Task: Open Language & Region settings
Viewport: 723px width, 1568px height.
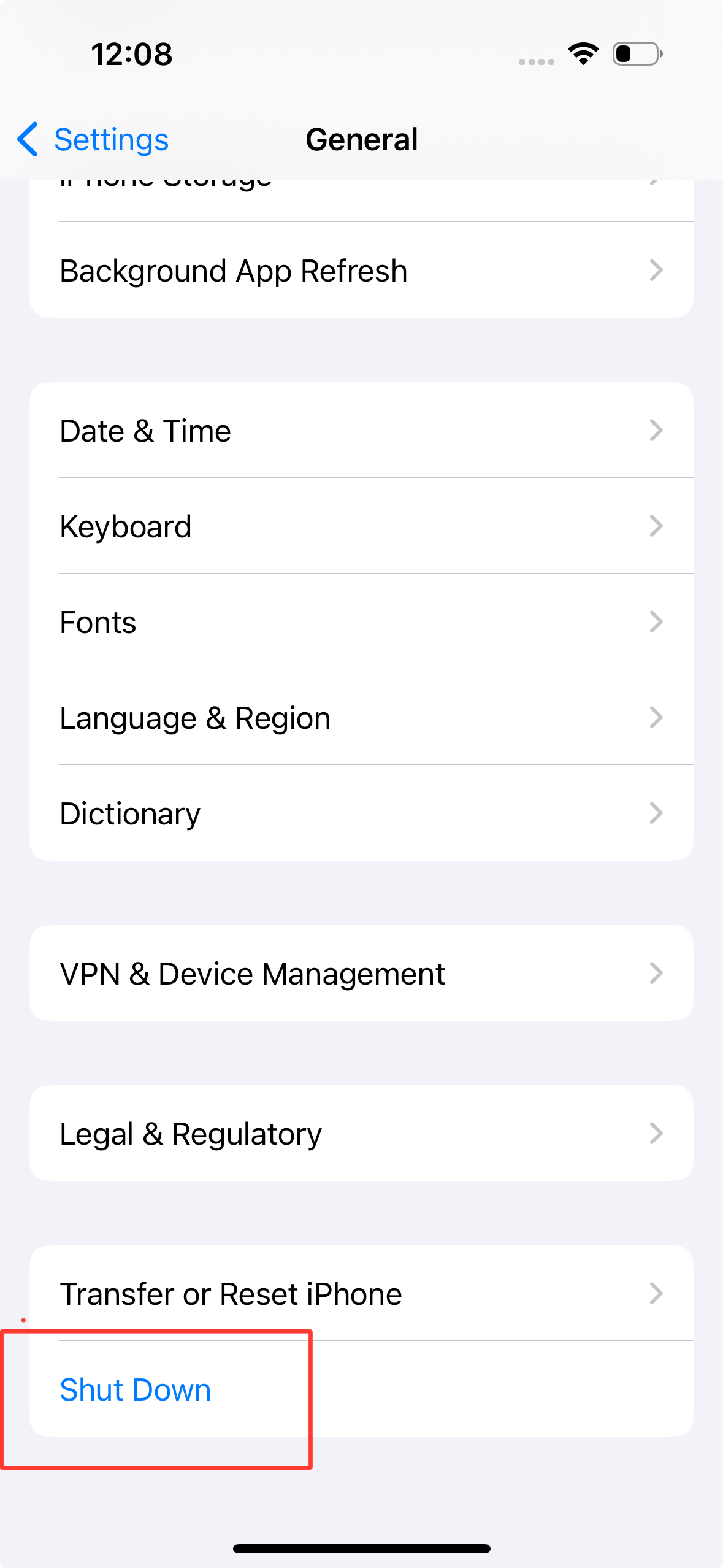Action: (x=361, y=718)
